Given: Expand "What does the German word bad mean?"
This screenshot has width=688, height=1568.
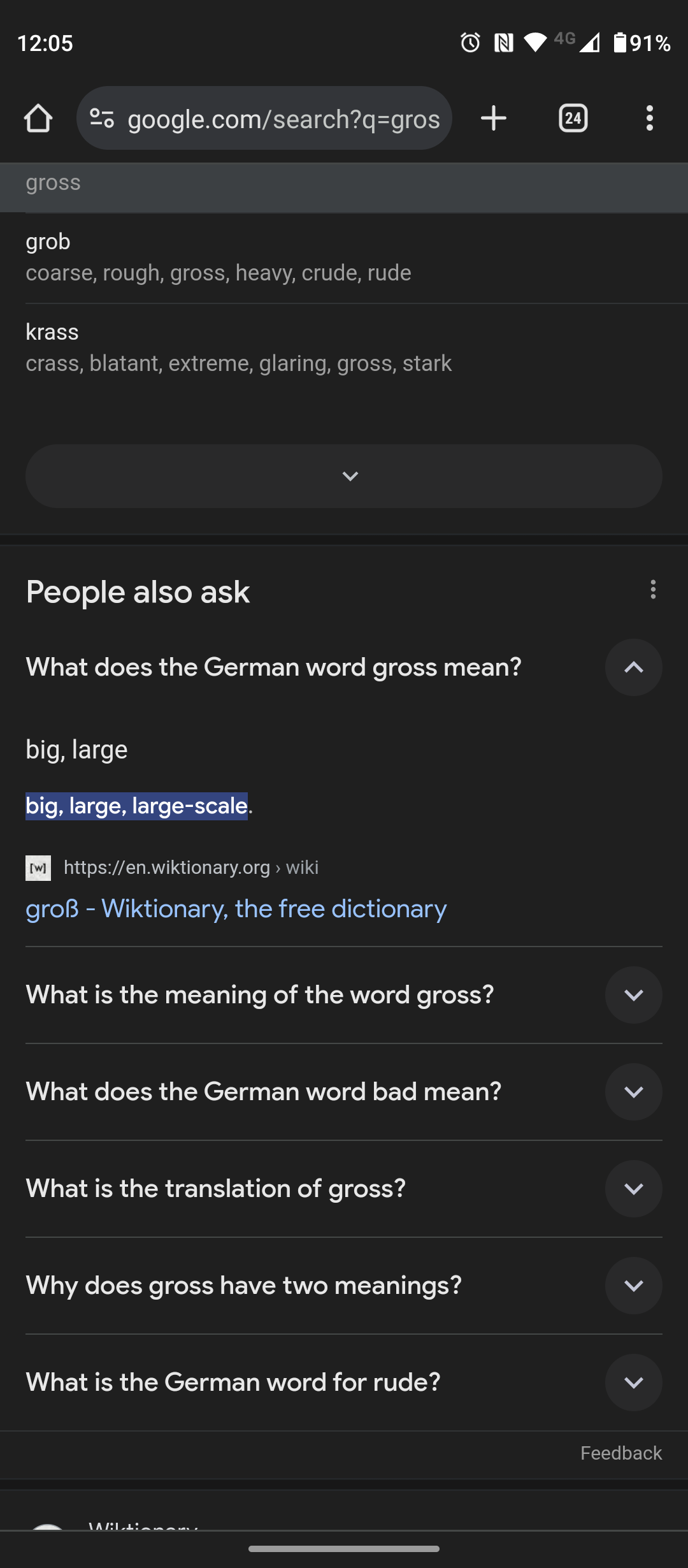Looking at the screenshot, I should coord(634,1092).
